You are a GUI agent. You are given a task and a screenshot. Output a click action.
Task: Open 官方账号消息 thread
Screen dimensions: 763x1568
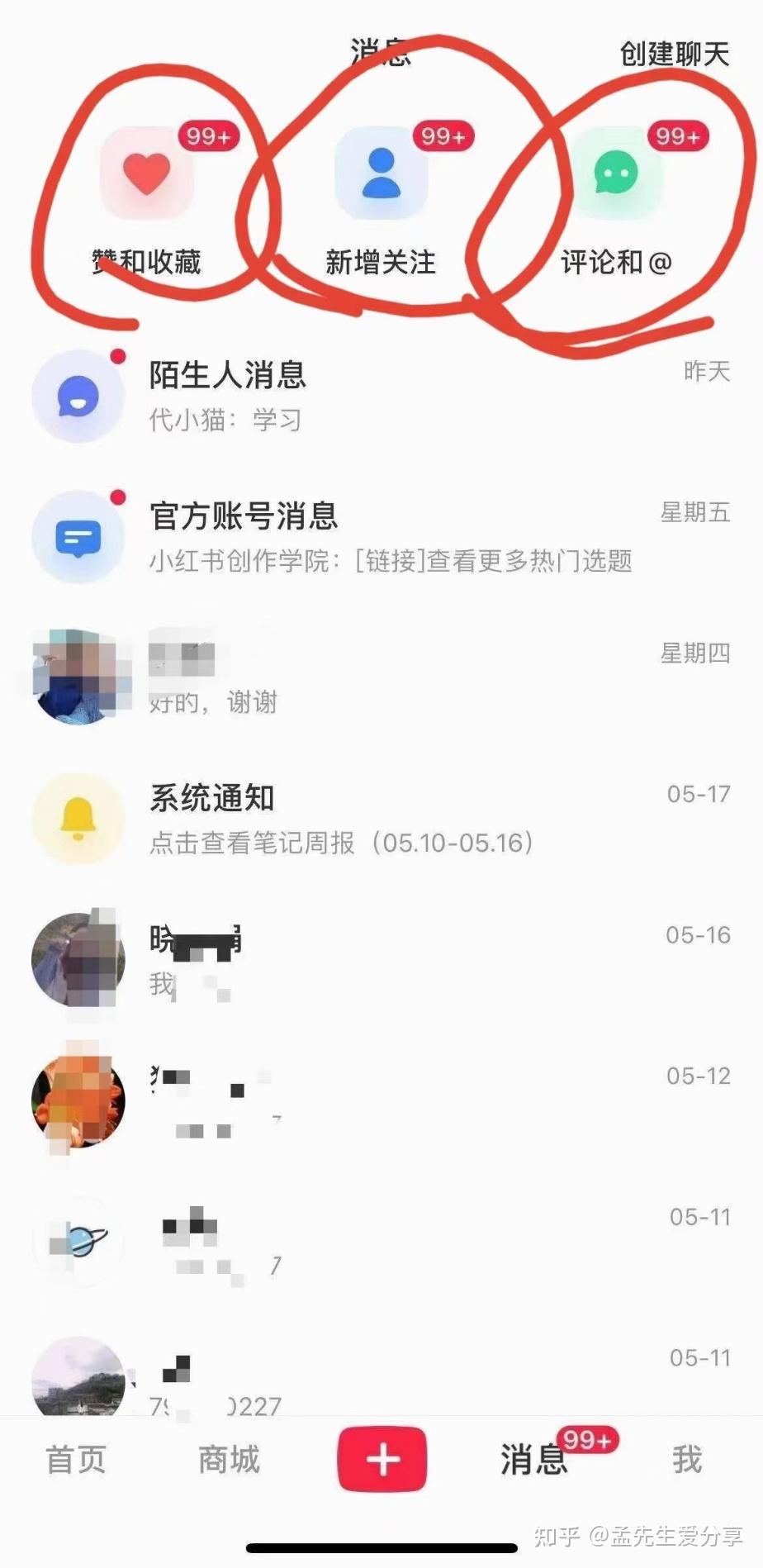point(380,536)
